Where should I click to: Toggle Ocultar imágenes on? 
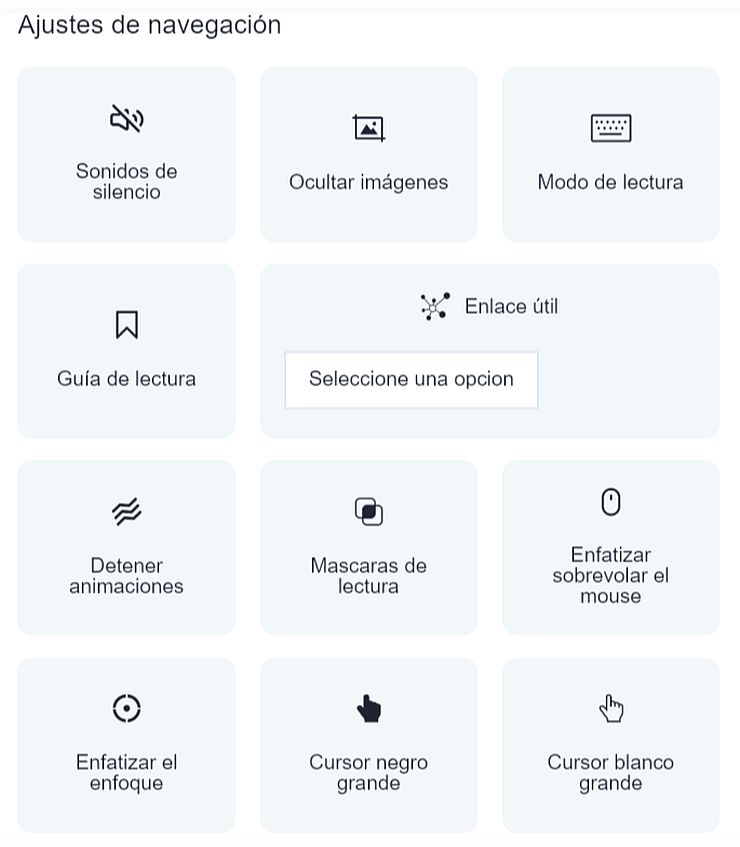pos(369,153)
